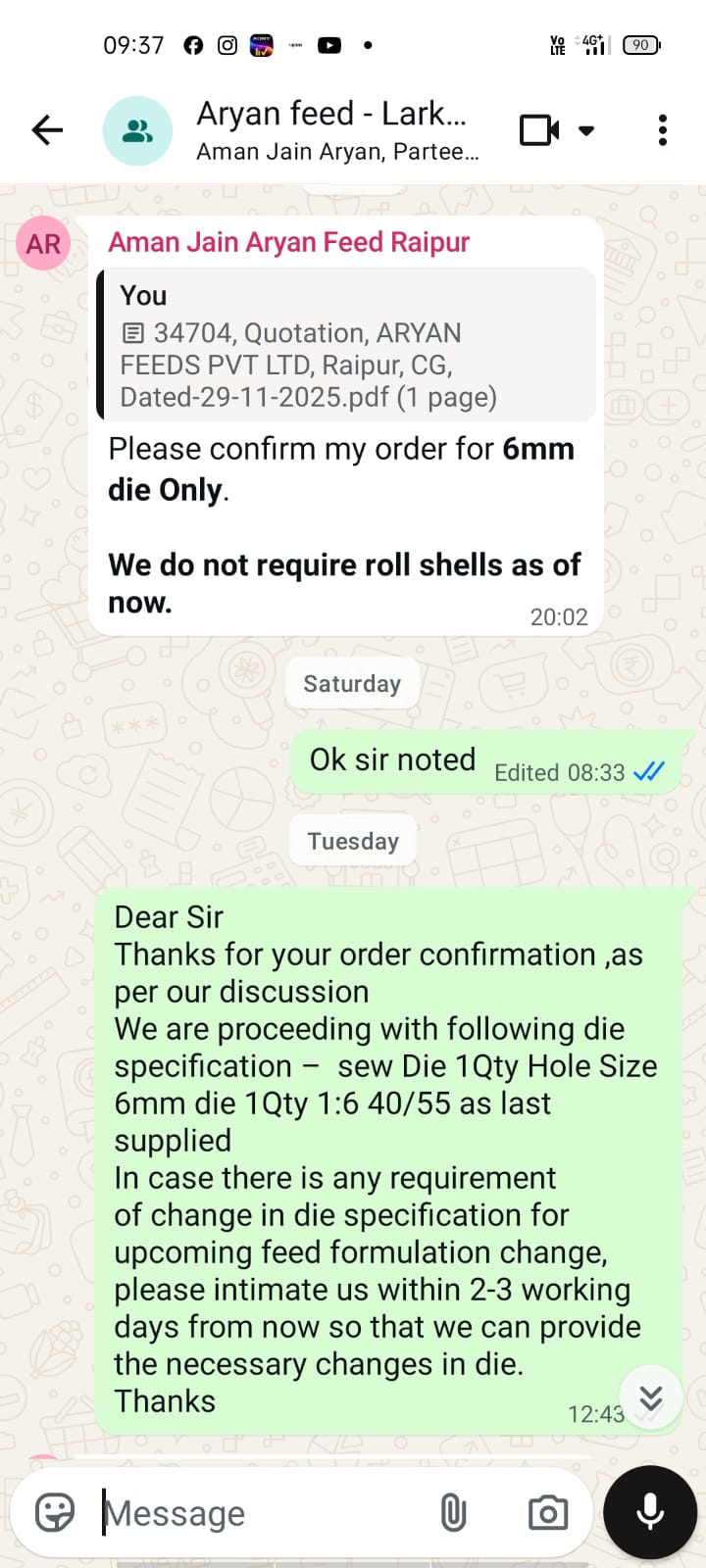This screenshot has height=1568, width=706.
Task: Open the AR sender avatar
Action: 43,244
